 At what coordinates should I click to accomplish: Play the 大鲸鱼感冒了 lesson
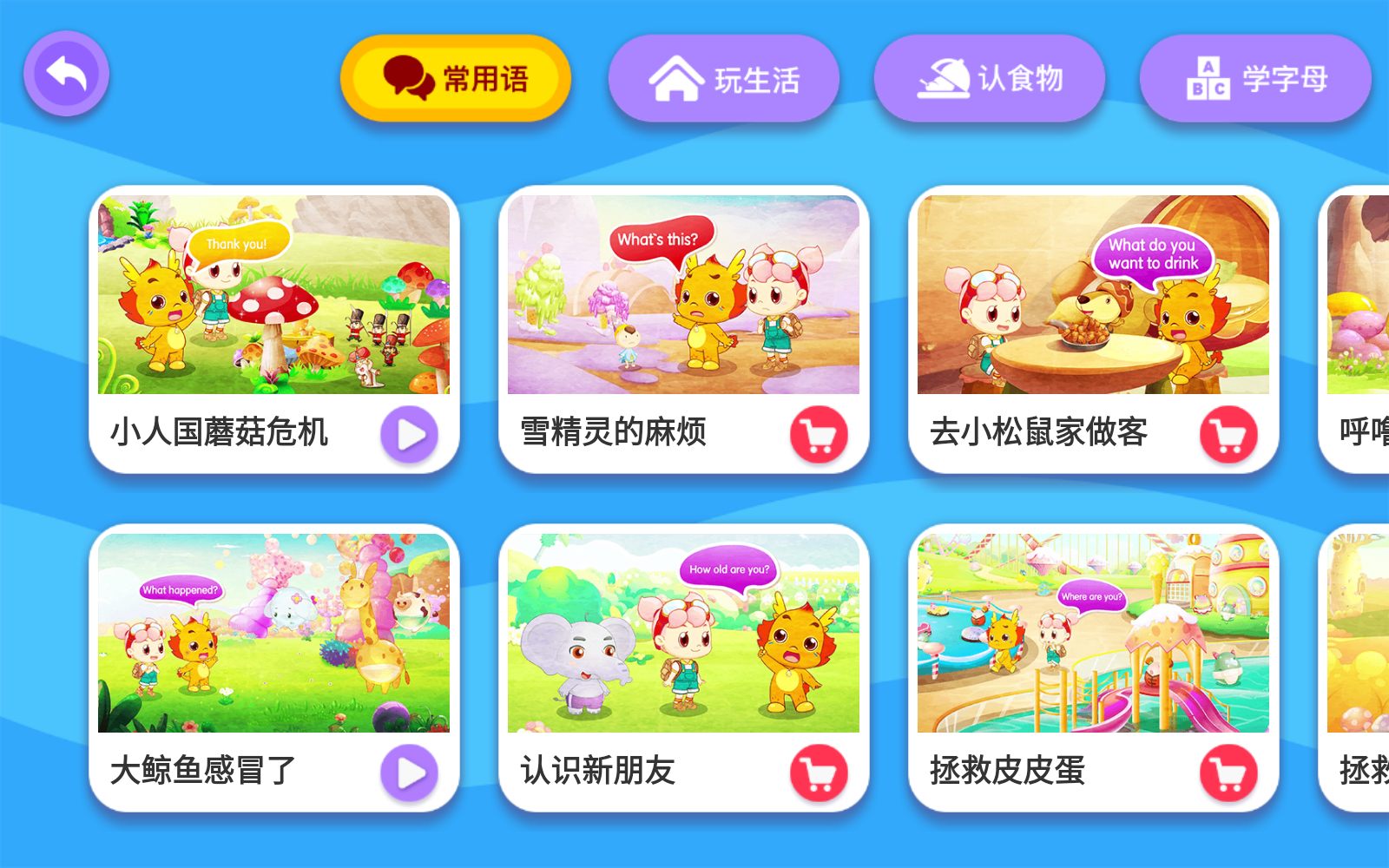pos(409,773)
